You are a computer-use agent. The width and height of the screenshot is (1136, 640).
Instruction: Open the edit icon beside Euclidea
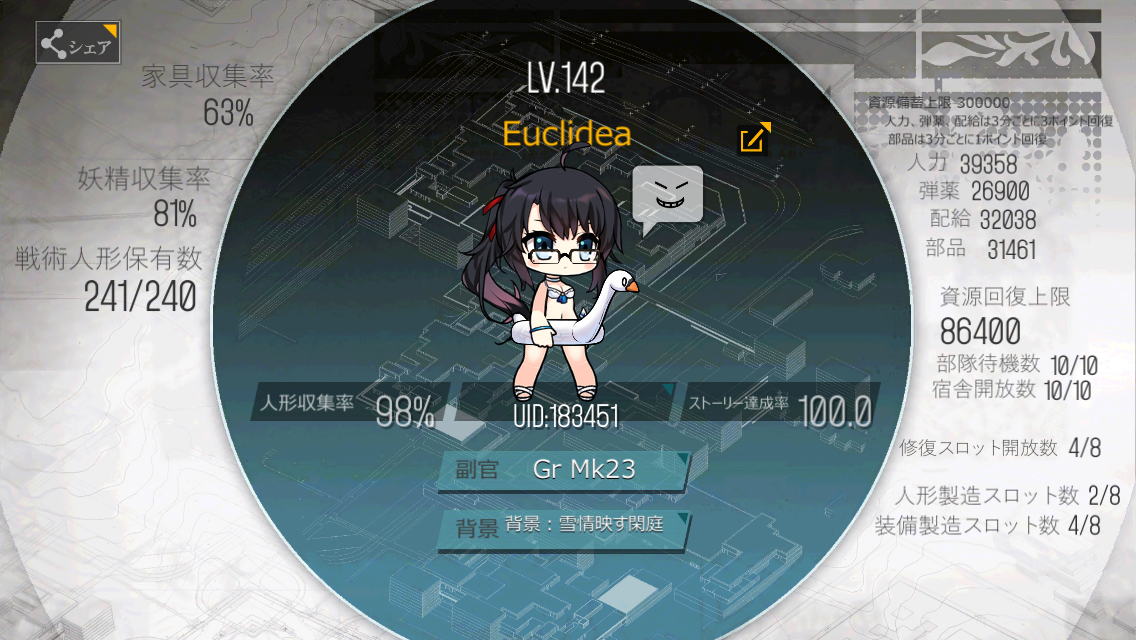pyautogui.click(x=755, y=138)
